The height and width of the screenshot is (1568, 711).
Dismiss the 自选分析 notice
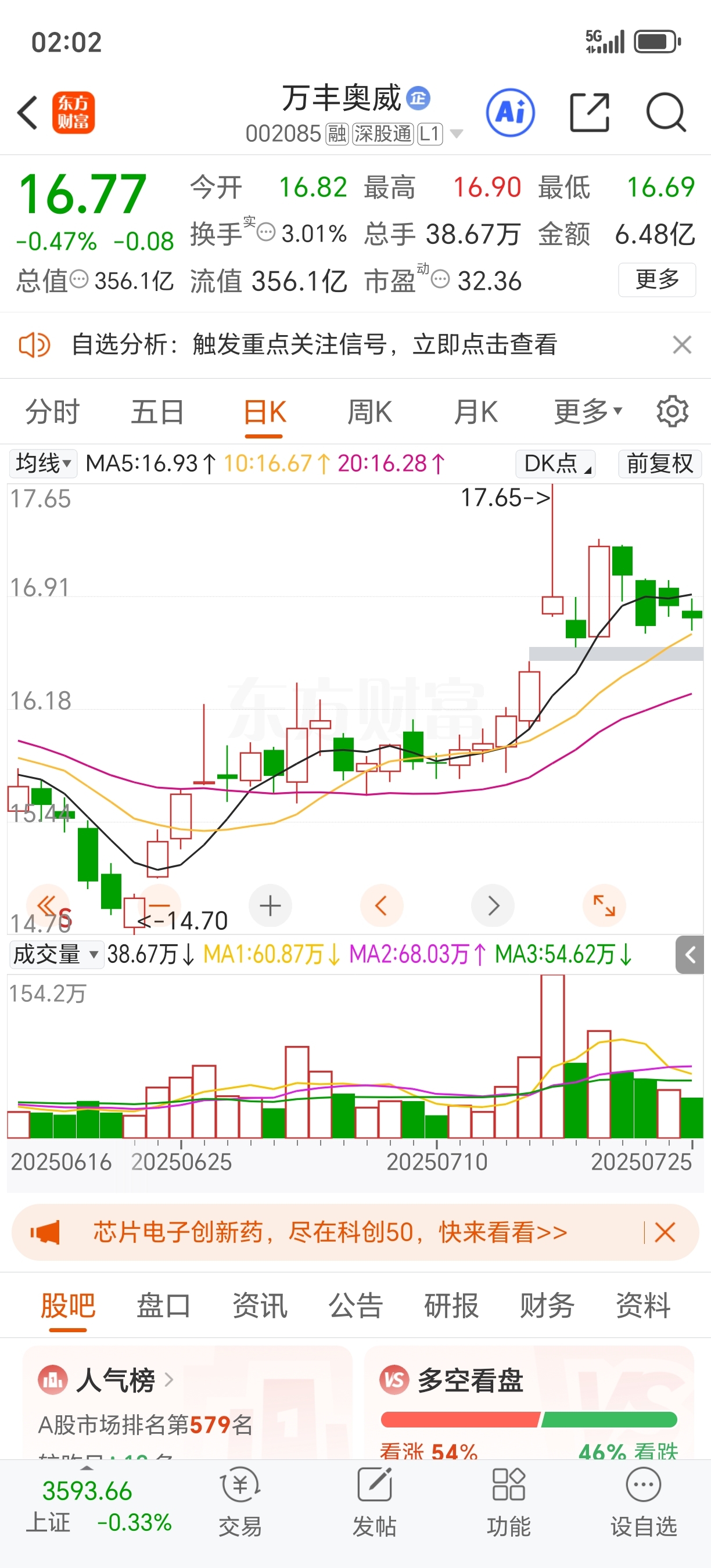coord(682,344)
